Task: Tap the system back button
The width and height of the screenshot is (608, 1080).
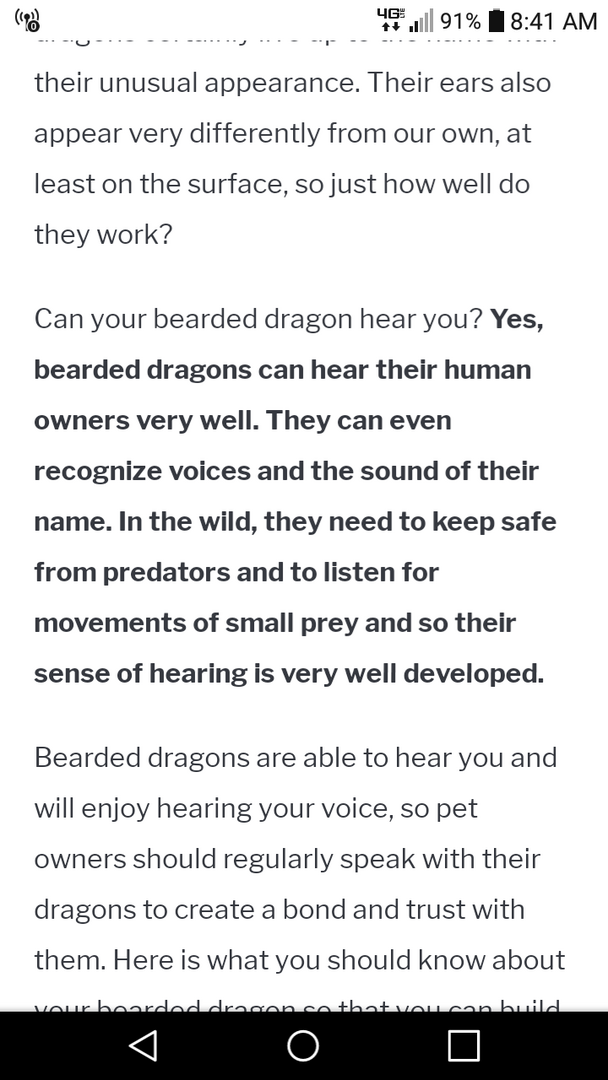Action: (143, 1046)
